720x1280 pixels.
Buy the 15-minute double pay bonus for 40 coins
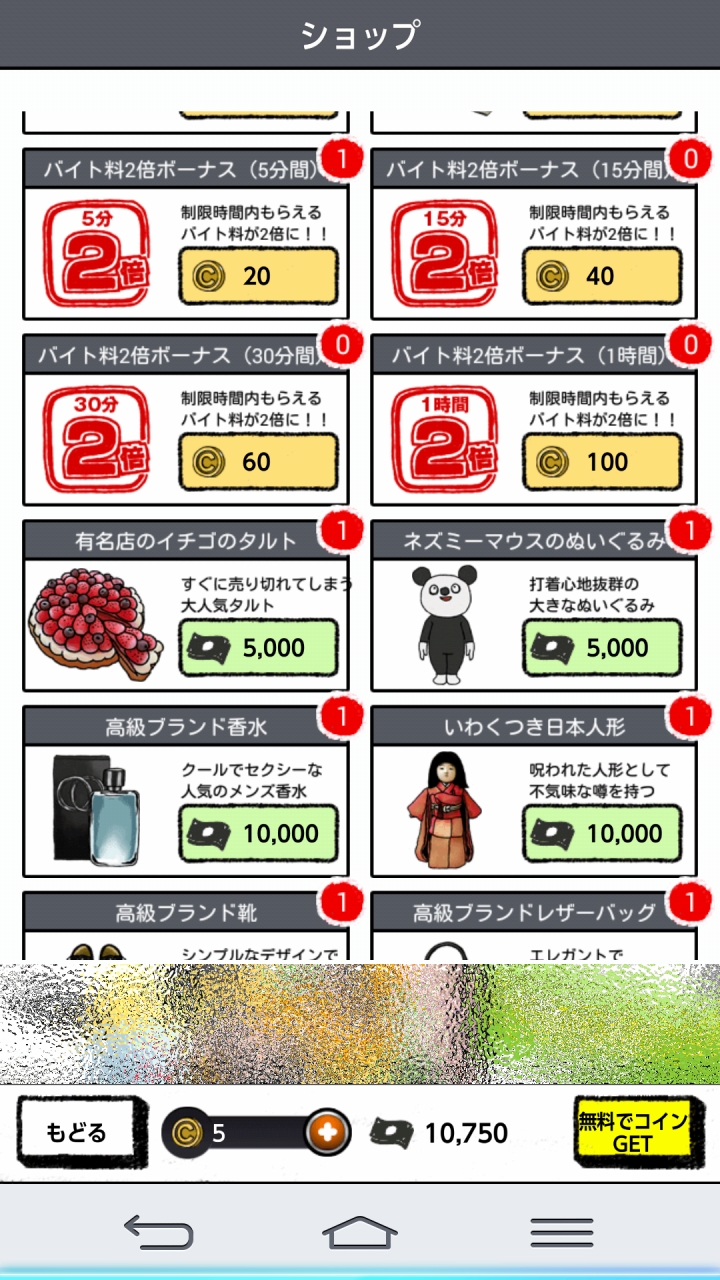(602, 276)
